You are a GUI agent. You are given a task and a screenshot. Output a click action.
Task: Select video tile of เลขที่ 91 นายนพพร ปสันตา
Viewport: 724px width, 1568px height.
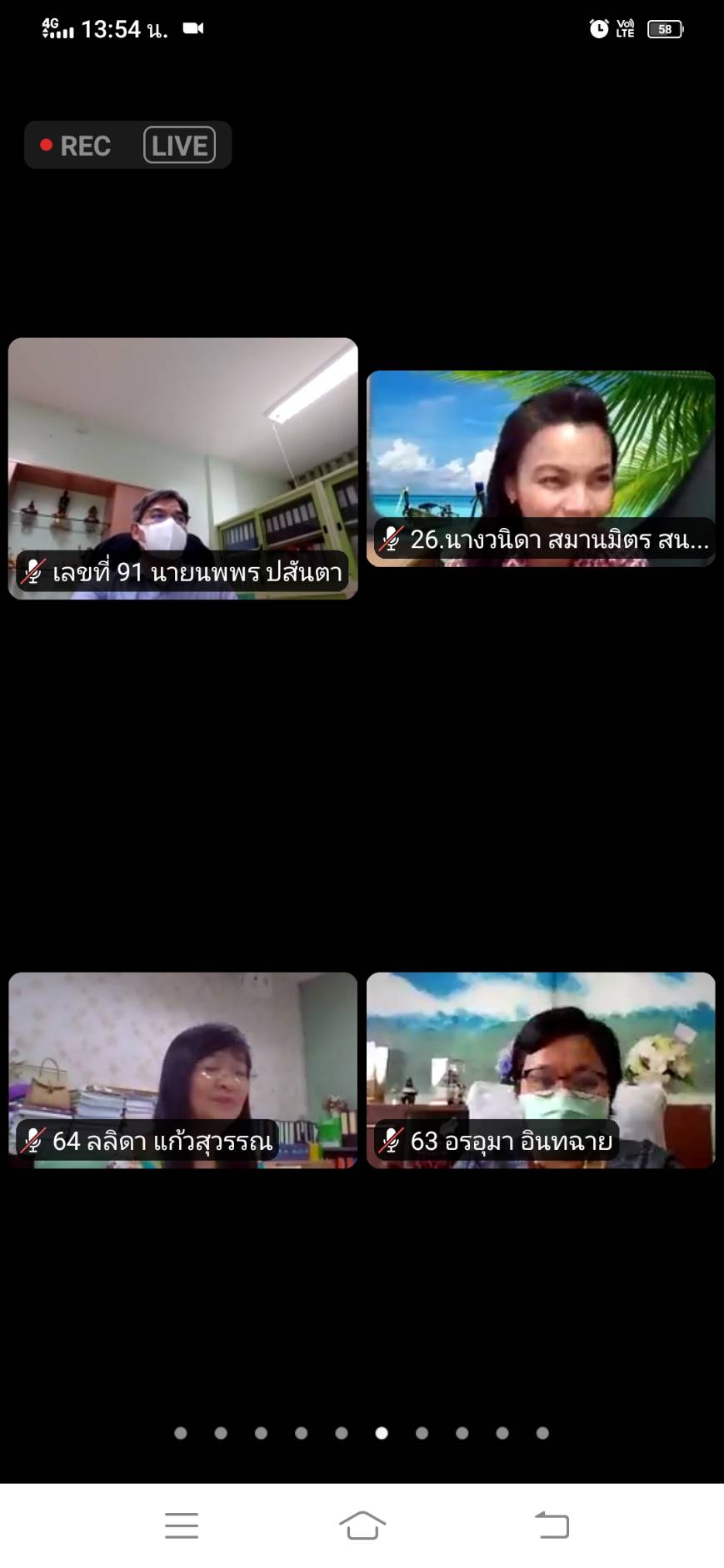click(x=182, y=468)
